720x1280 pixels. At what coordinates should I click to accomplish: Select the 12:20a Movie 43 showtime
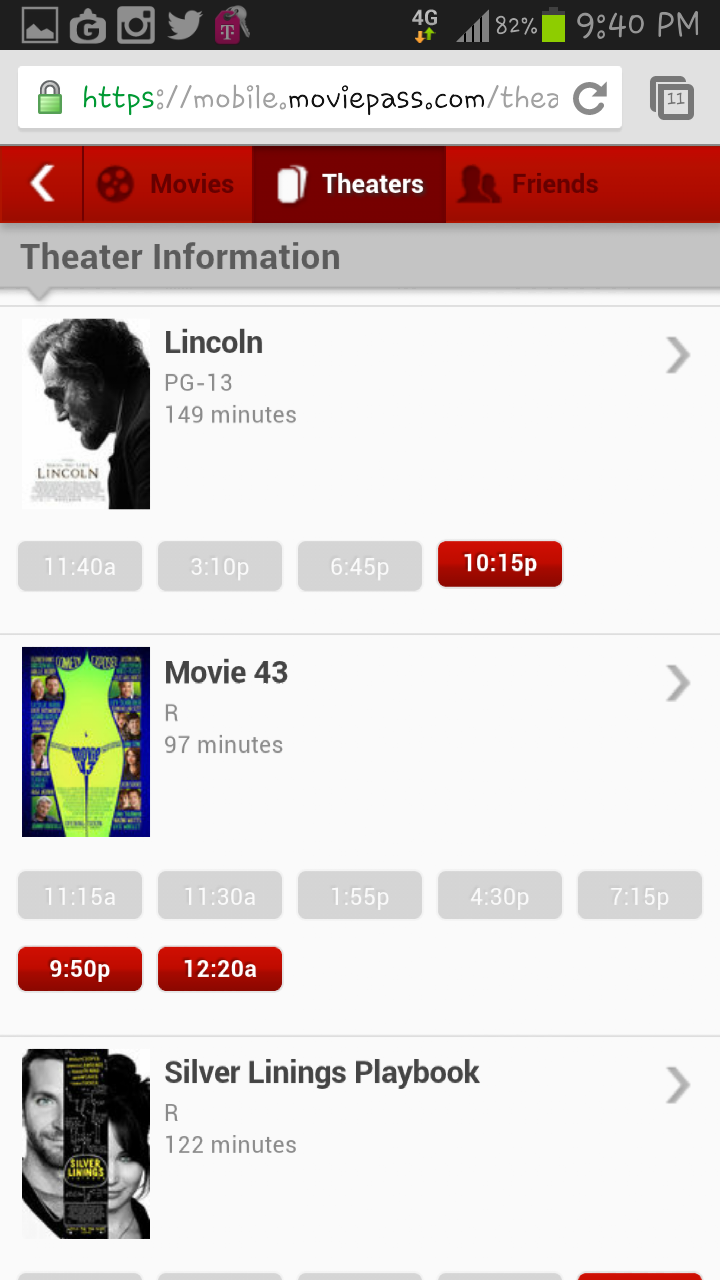220,969
